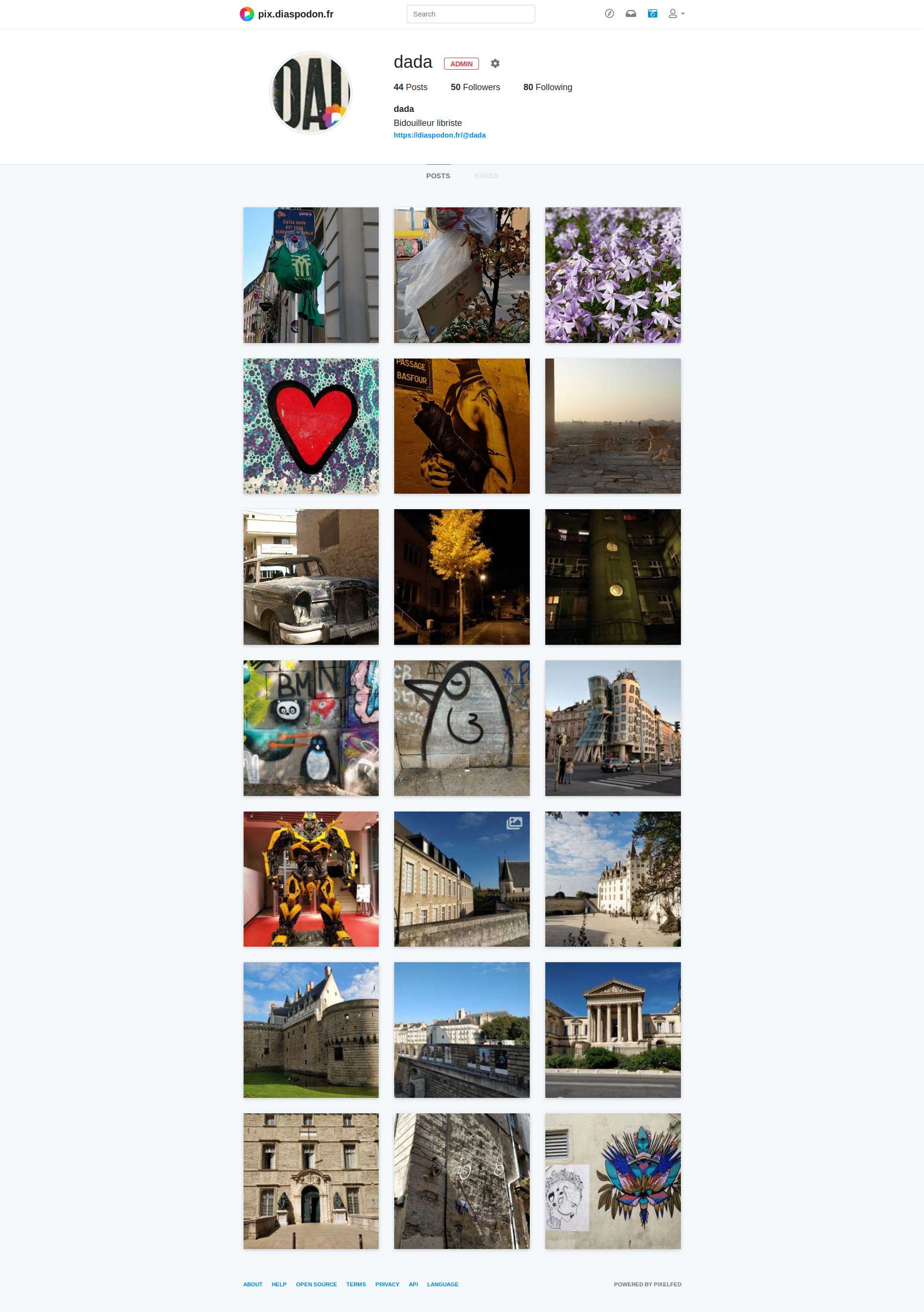Open the red heart mural post
Viewport: 924px width, 1312px height.
pyautogui.click(x=311, y=426)
